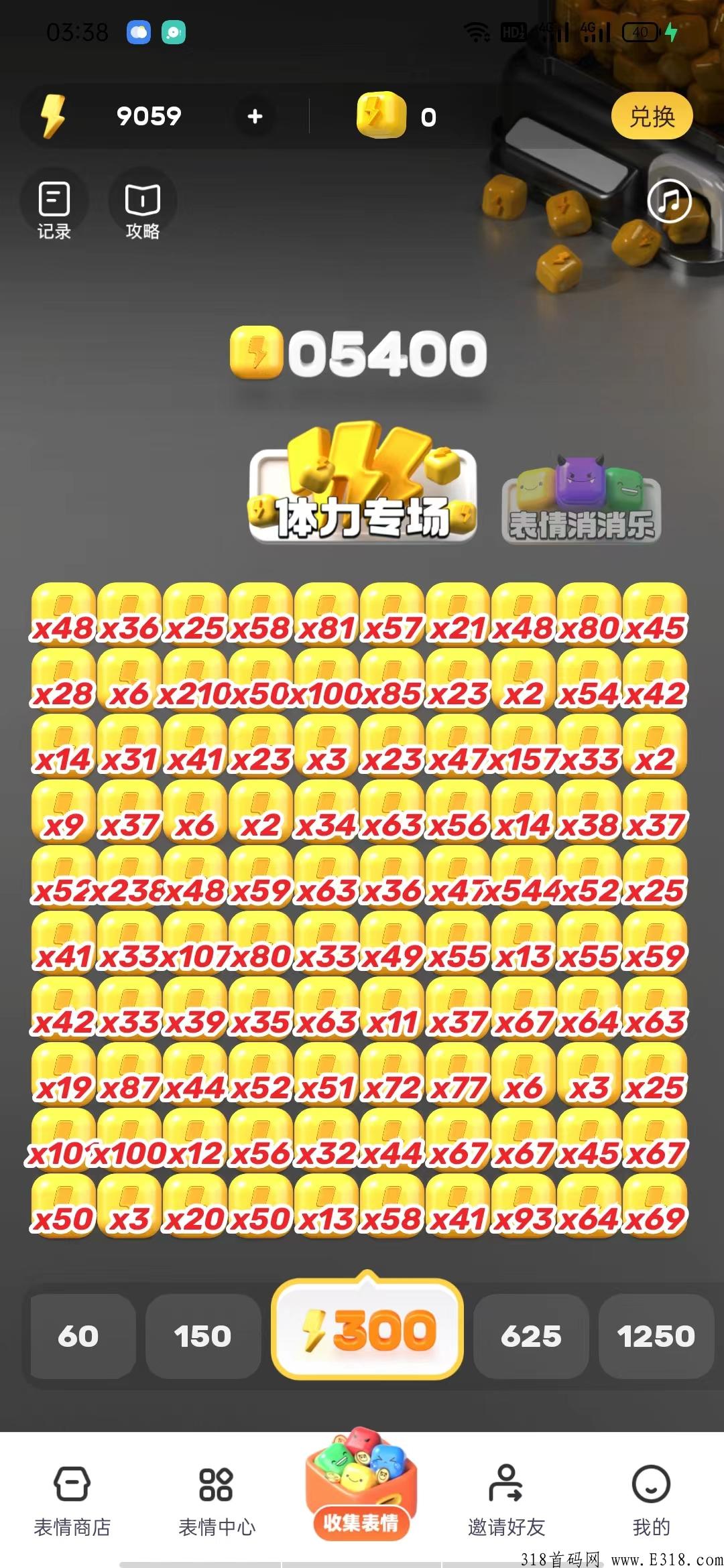724x1568 pixels.
Task: Select the 1250 stake option
Action: 656,1337
